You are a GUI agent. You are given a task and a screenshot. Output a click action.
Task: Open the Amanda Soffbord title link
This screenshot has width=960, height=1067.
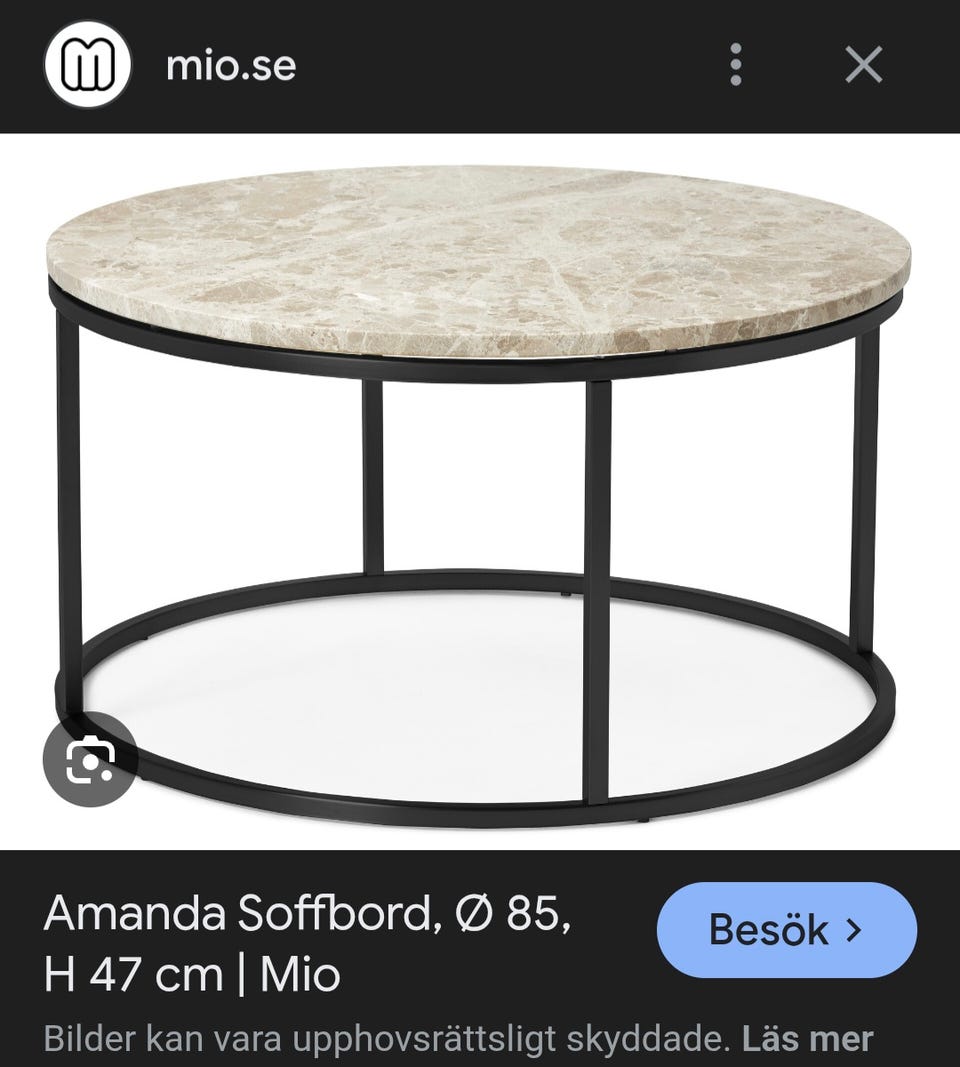307,945
